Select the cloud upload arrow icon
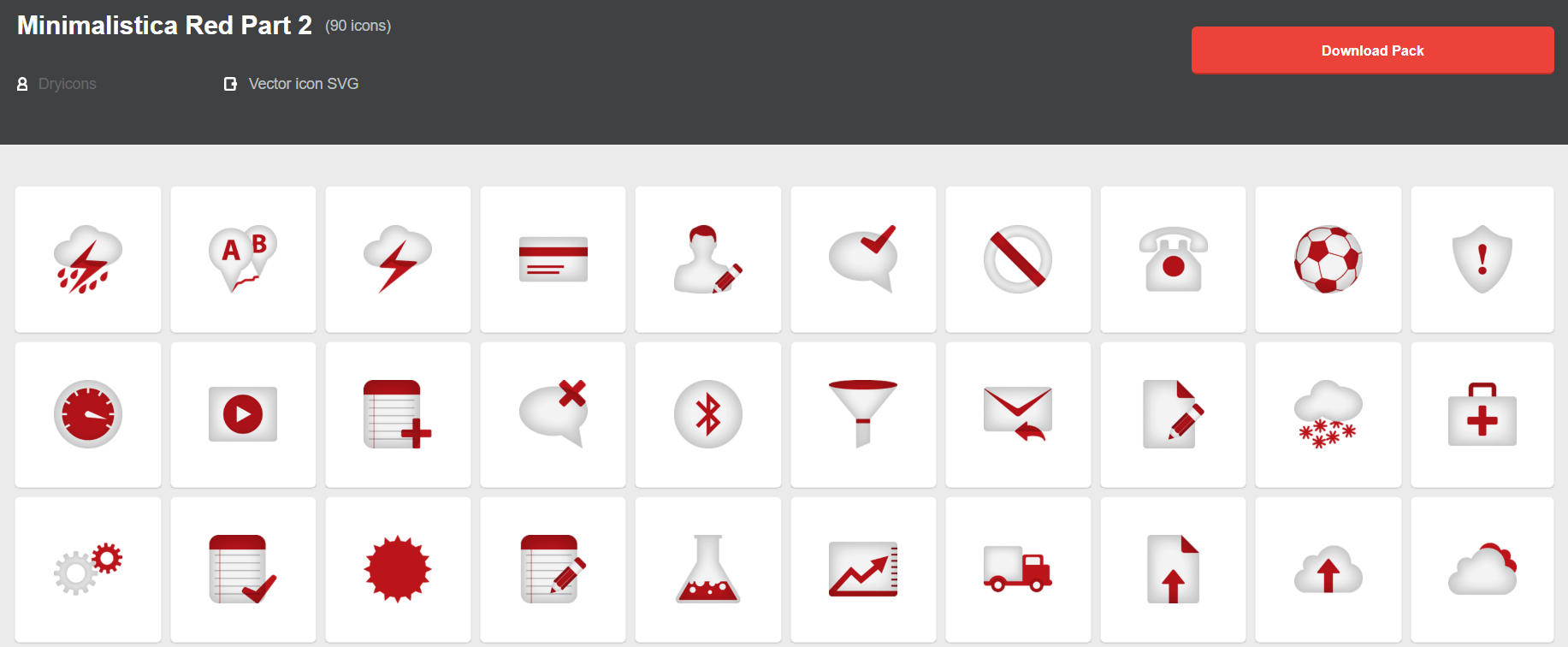The image size is (1568, 647). coord(1328,569)
